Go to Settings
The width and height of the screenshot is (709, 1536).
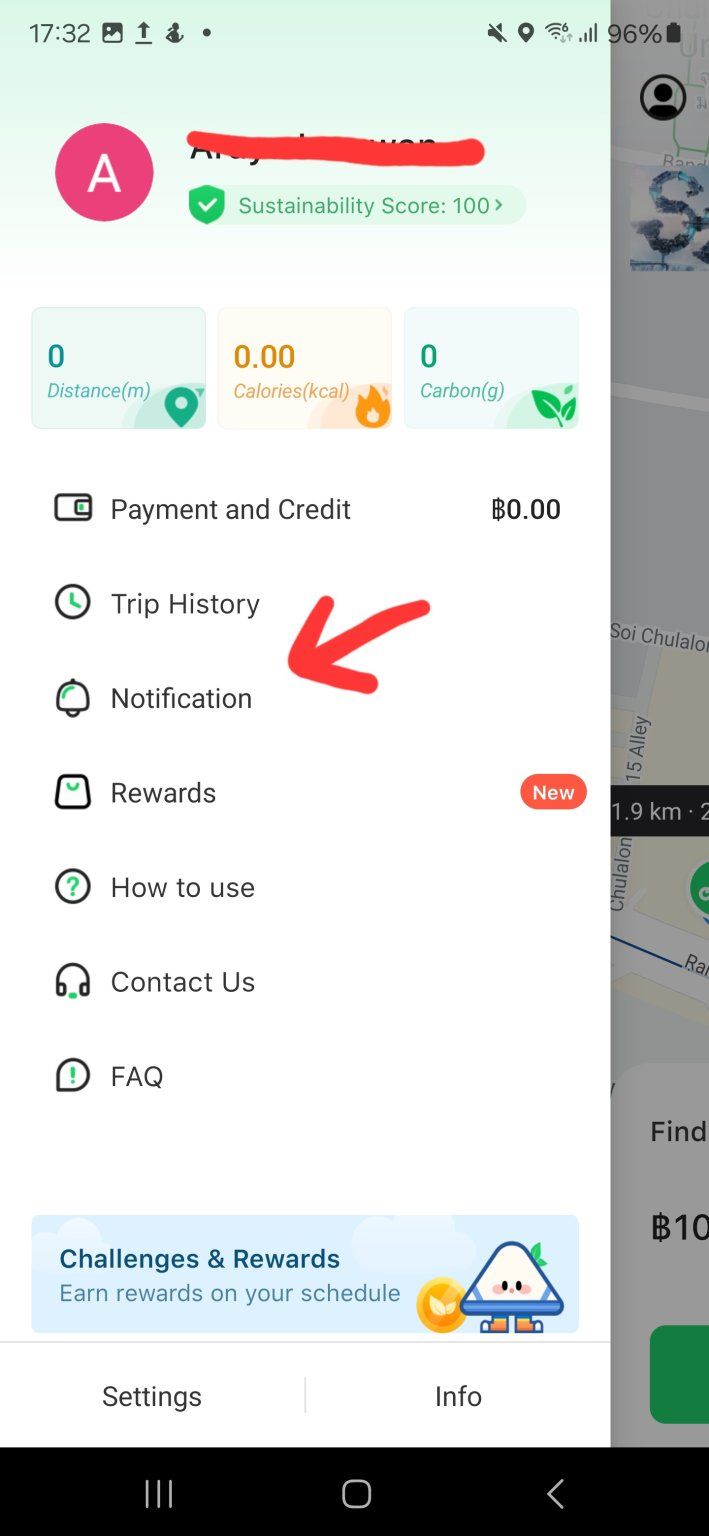[152, 1396]
